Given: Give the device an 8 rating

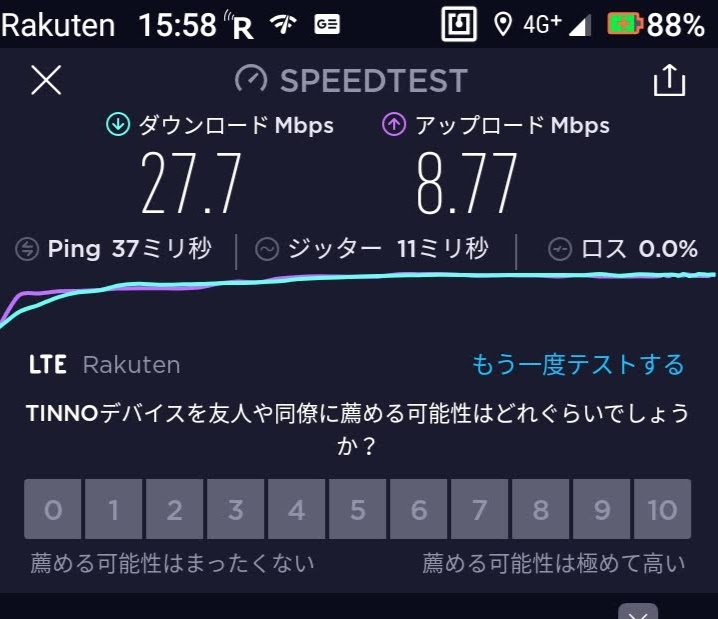Looking at the screenshot, I should click(x=541, y=510).
